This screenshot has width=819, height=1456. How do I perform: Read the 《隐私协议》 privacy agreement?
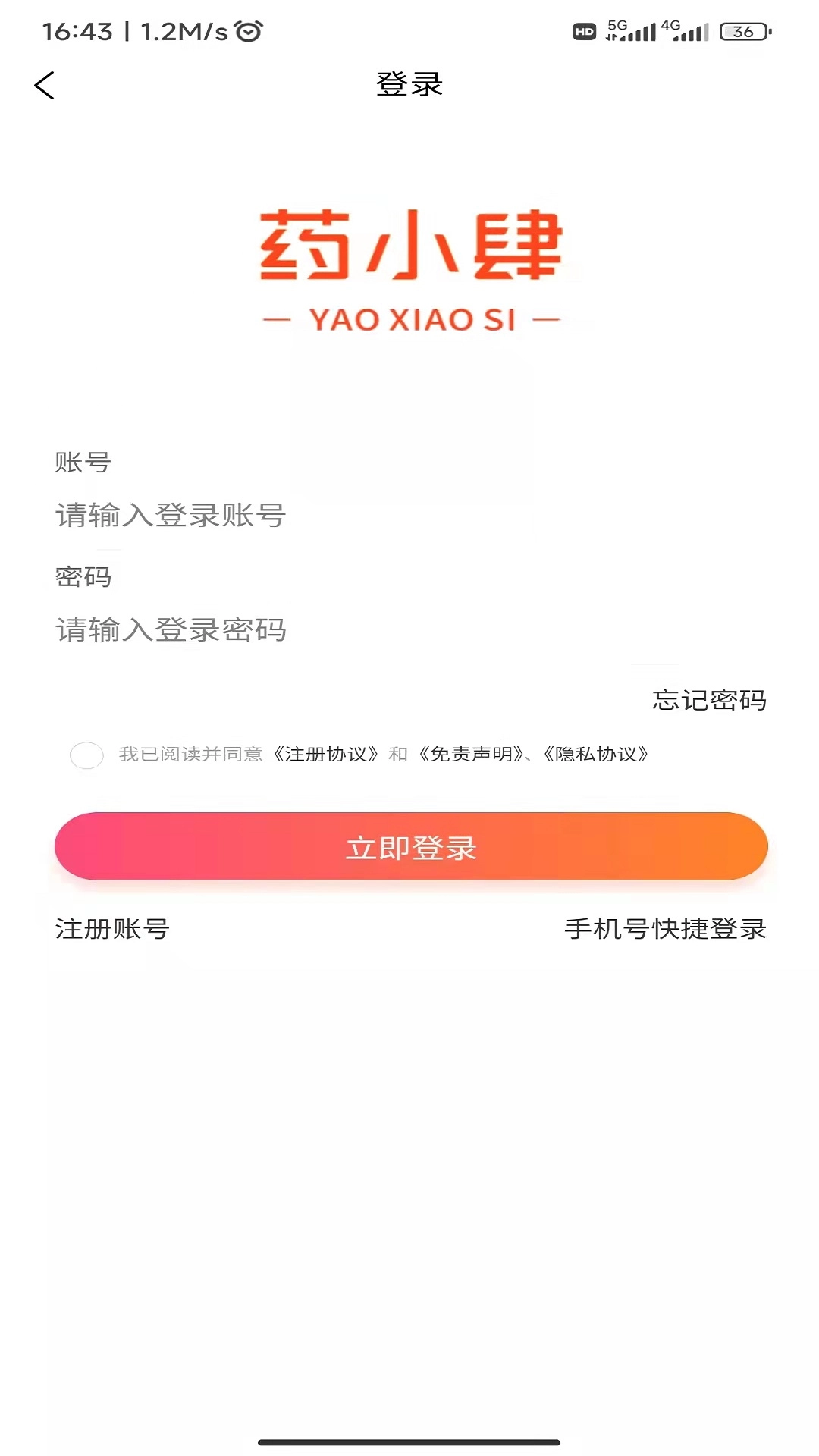click(x=596, y=755)
